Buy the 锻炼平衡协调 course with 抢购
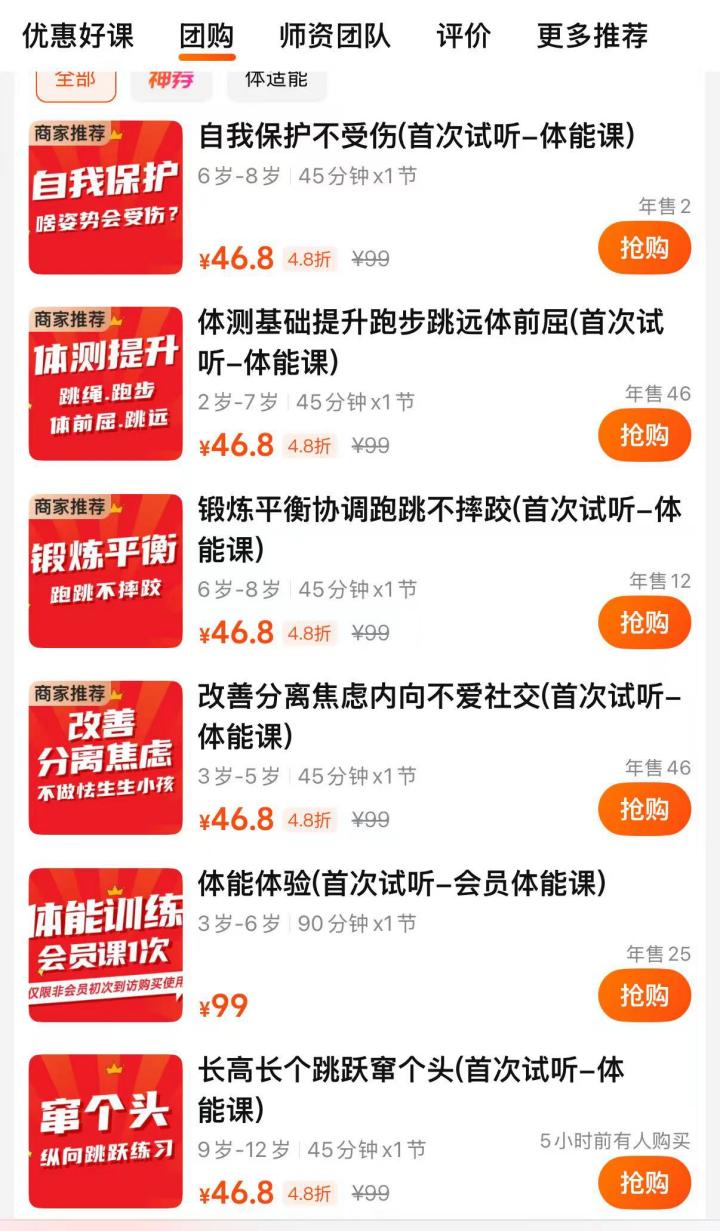The image size is (720, 1231). [x=645, y=622]
